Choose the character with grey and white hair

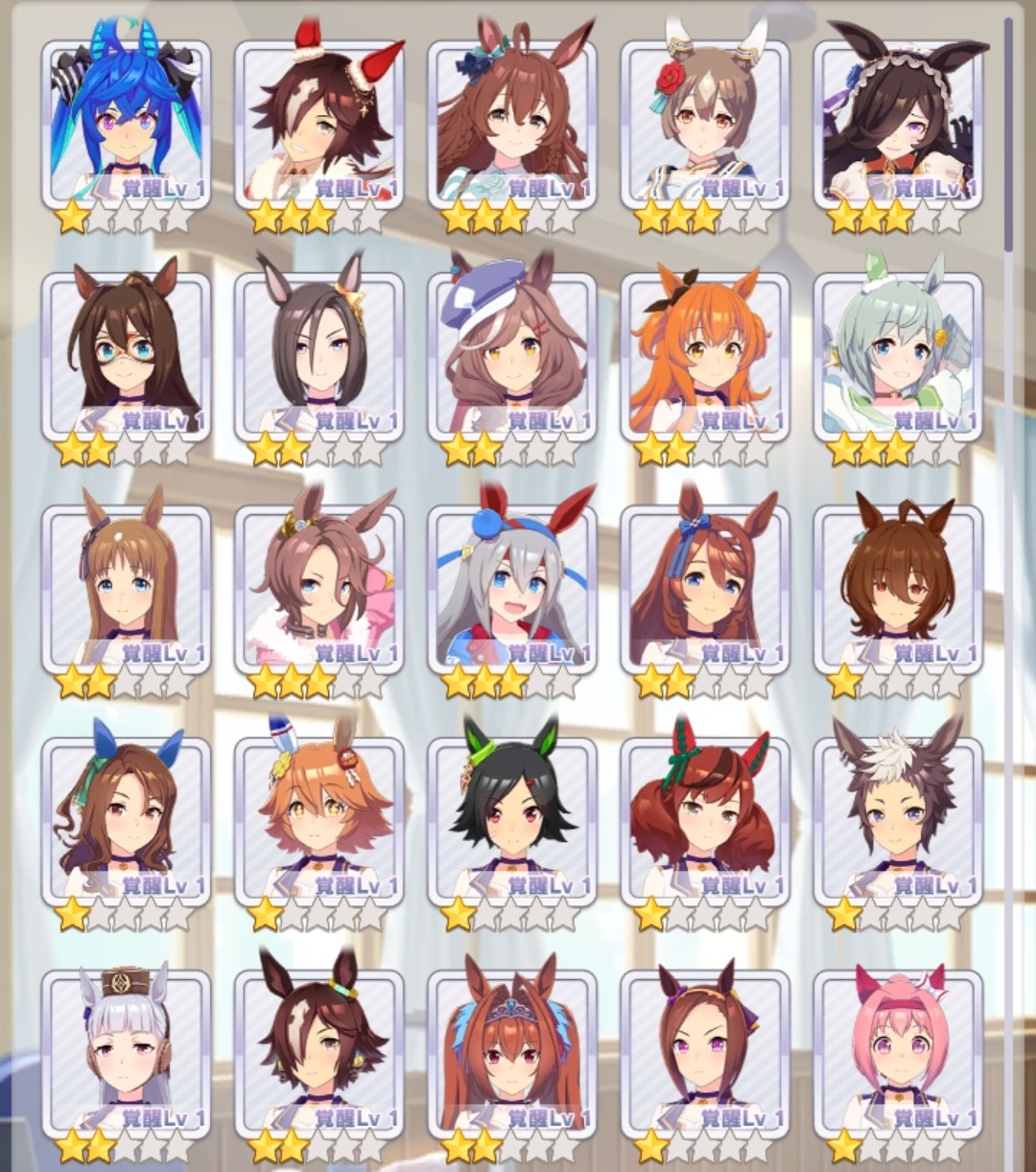(x=897, y=822)
